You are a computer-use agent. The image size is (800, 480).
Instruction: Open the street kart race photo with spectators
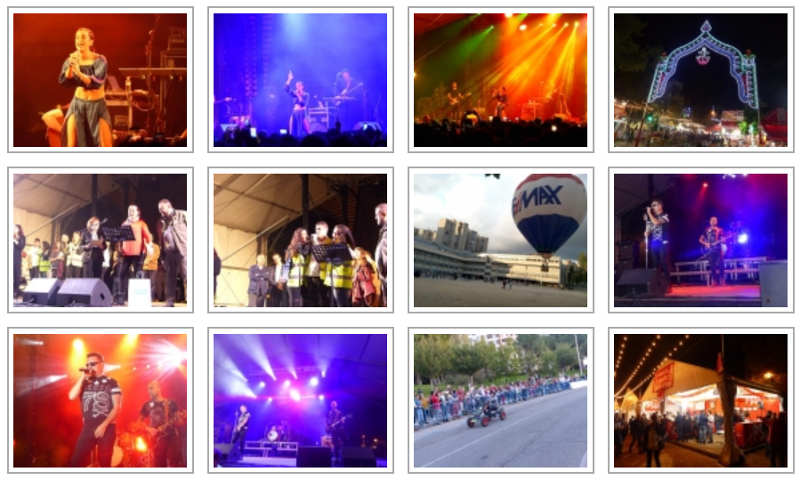coord(500,400)
